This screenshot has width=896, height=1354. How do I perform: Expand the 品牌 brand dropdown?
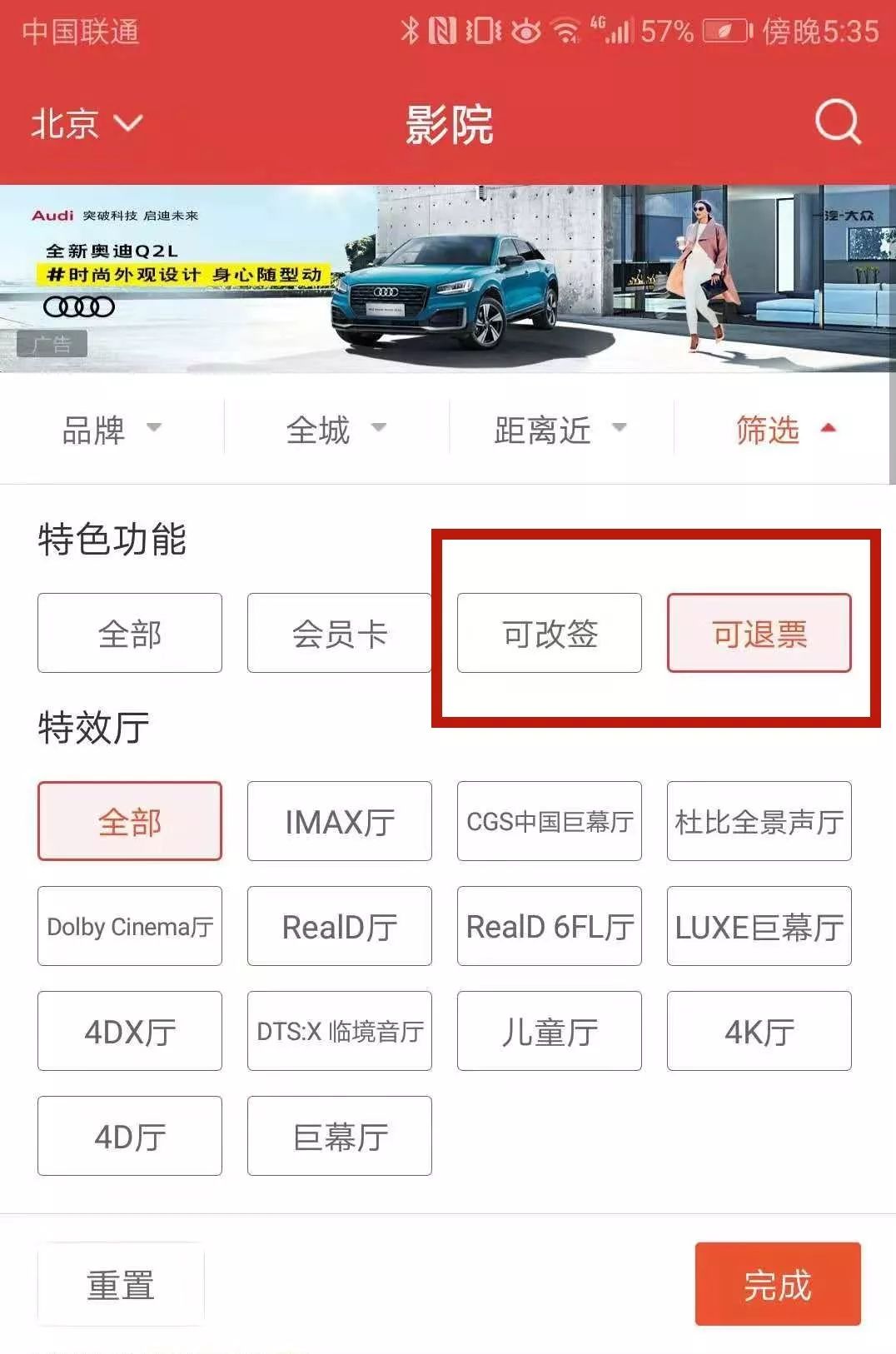pyautogui.click(x=112, y=430)
